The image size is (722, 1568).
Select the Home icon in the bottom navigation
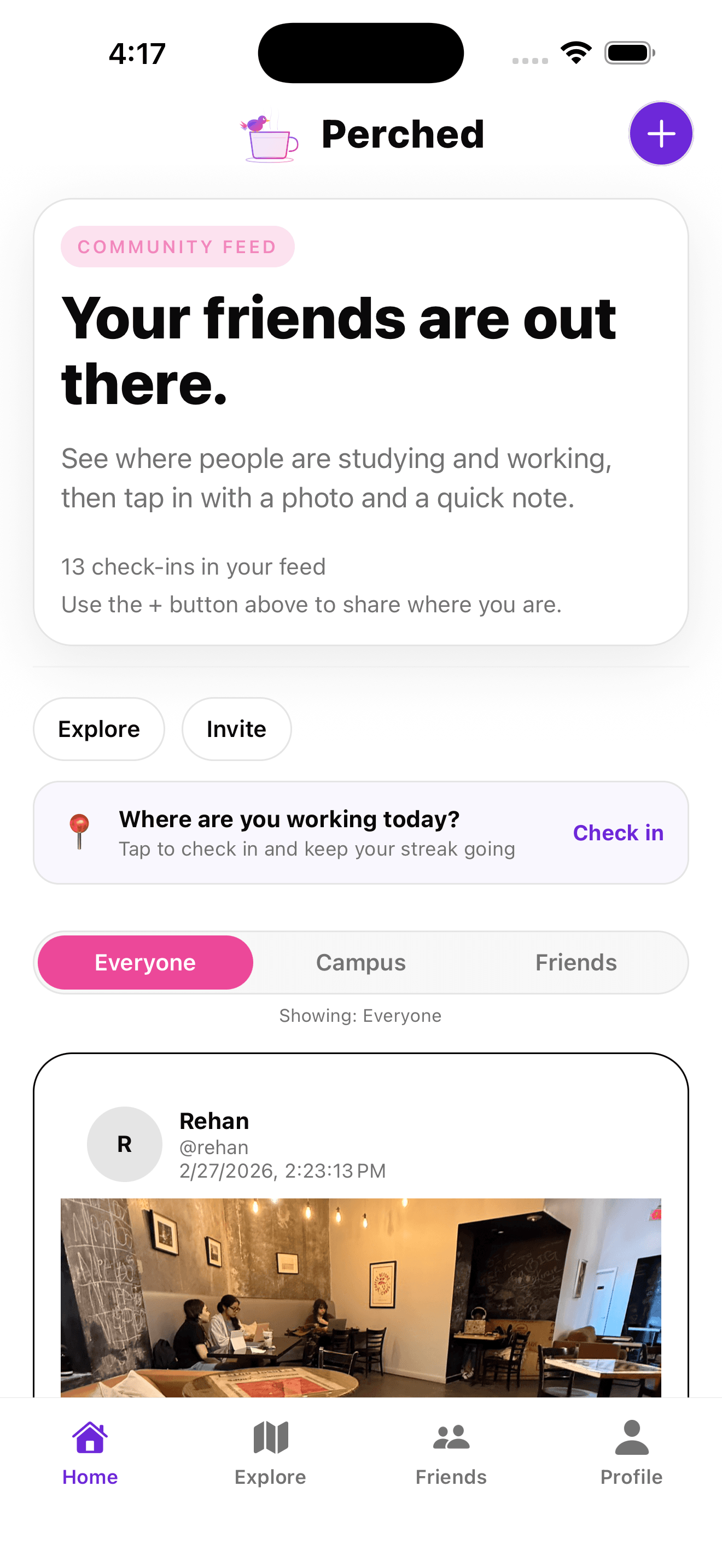point(90,1437)
